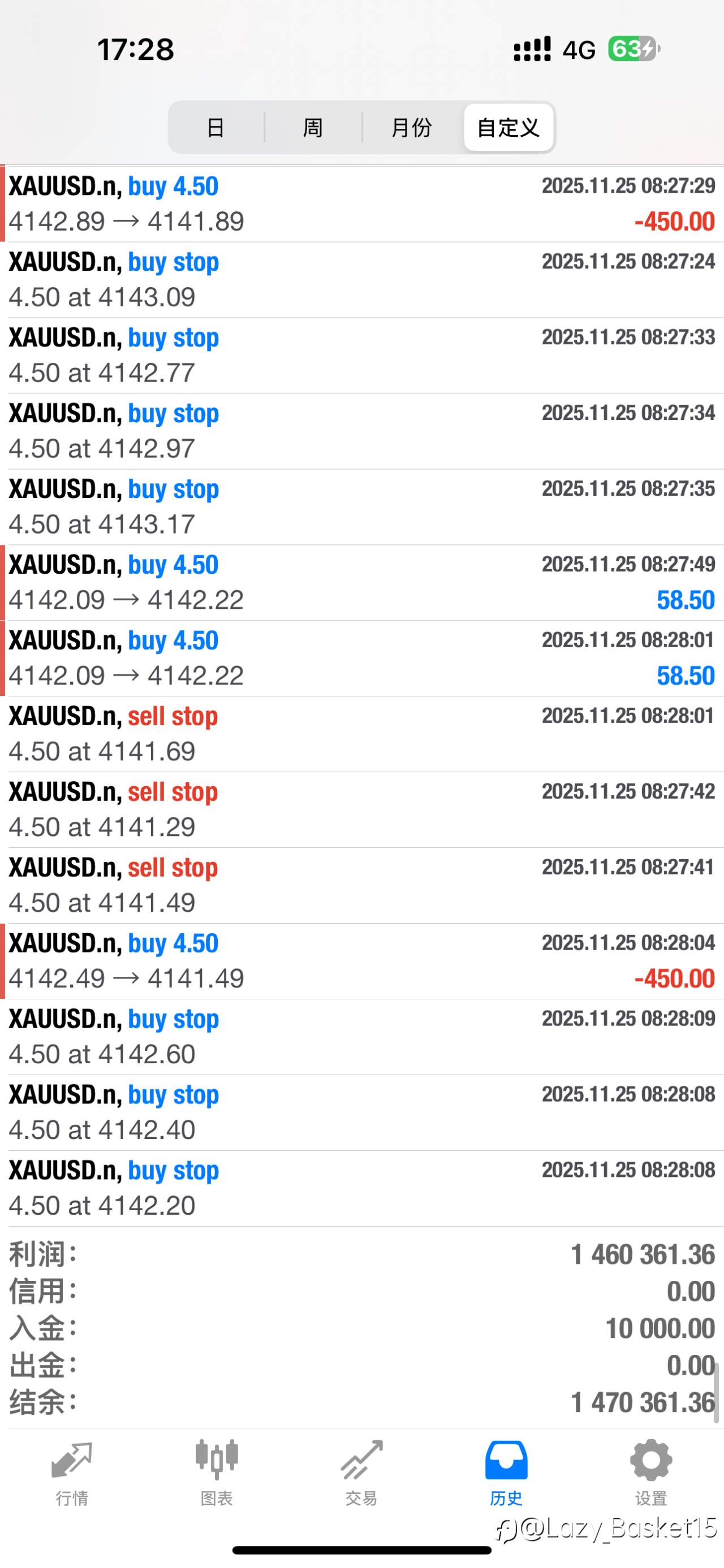Open the buy stop order at 4142.77
This screenshot has height=1568, width=724.
click(x=361, y=356)
